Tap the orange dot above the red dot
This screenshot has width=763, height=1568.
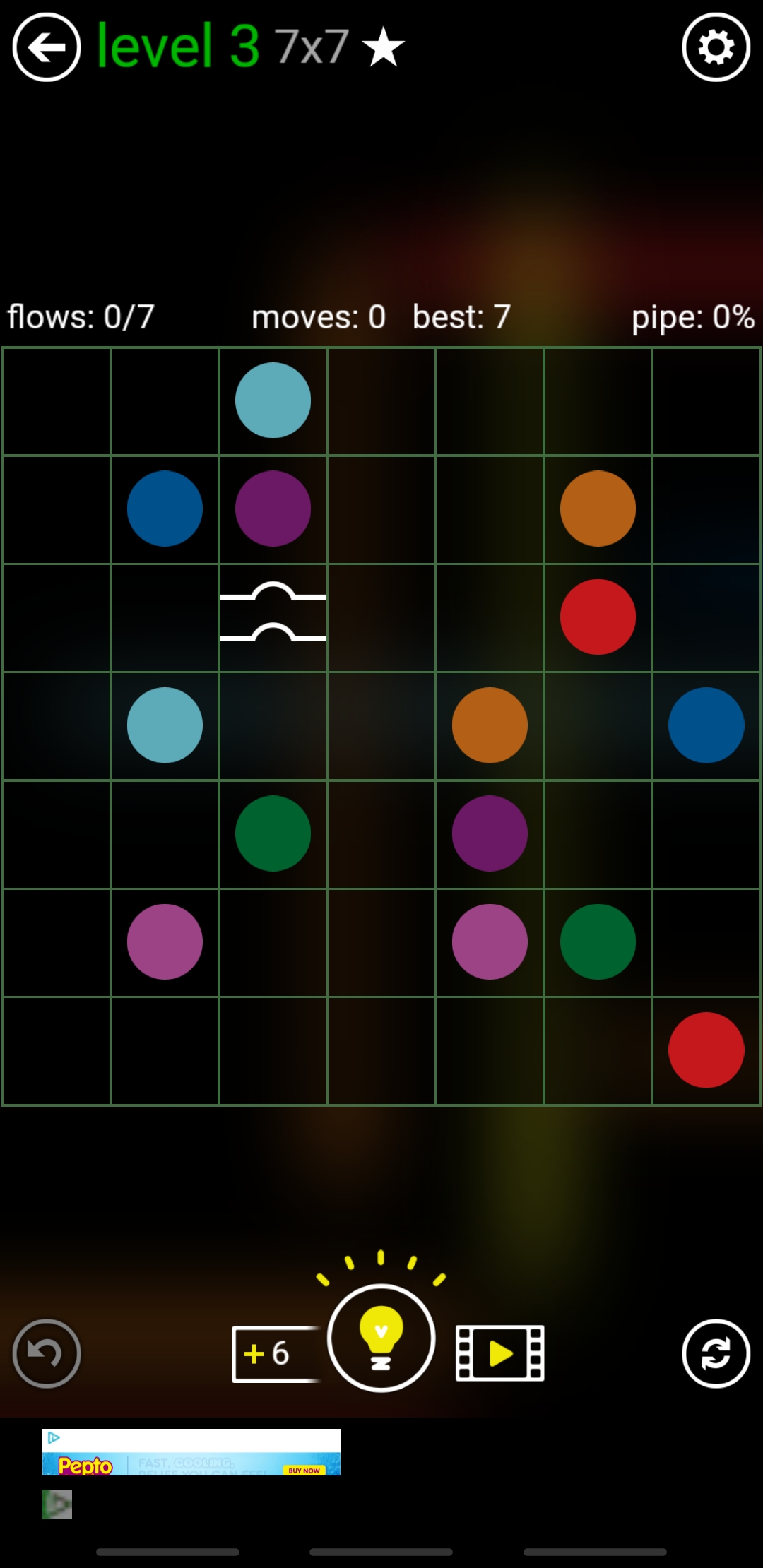pos(598,509)
